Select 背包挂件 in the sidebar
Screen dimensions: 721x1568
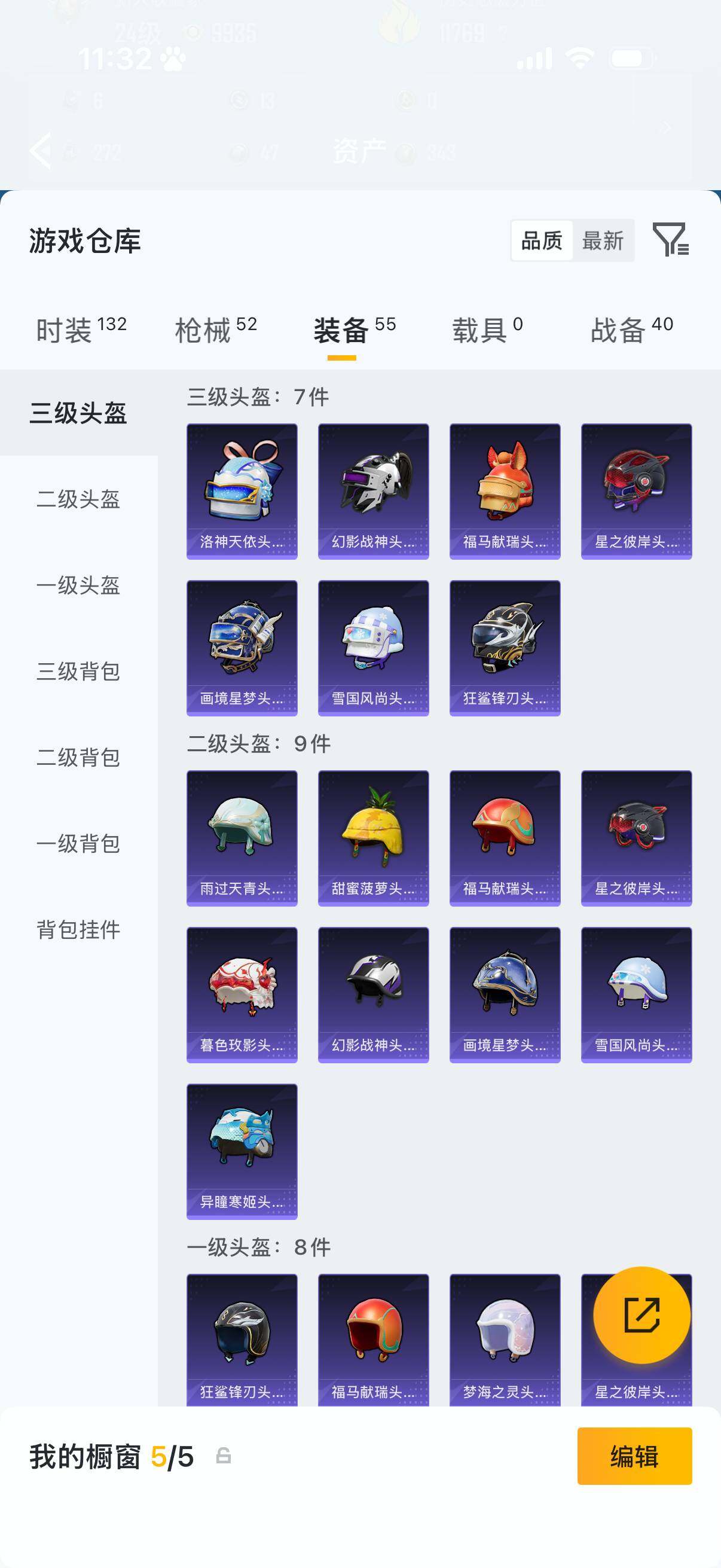(x=78, y=929)
